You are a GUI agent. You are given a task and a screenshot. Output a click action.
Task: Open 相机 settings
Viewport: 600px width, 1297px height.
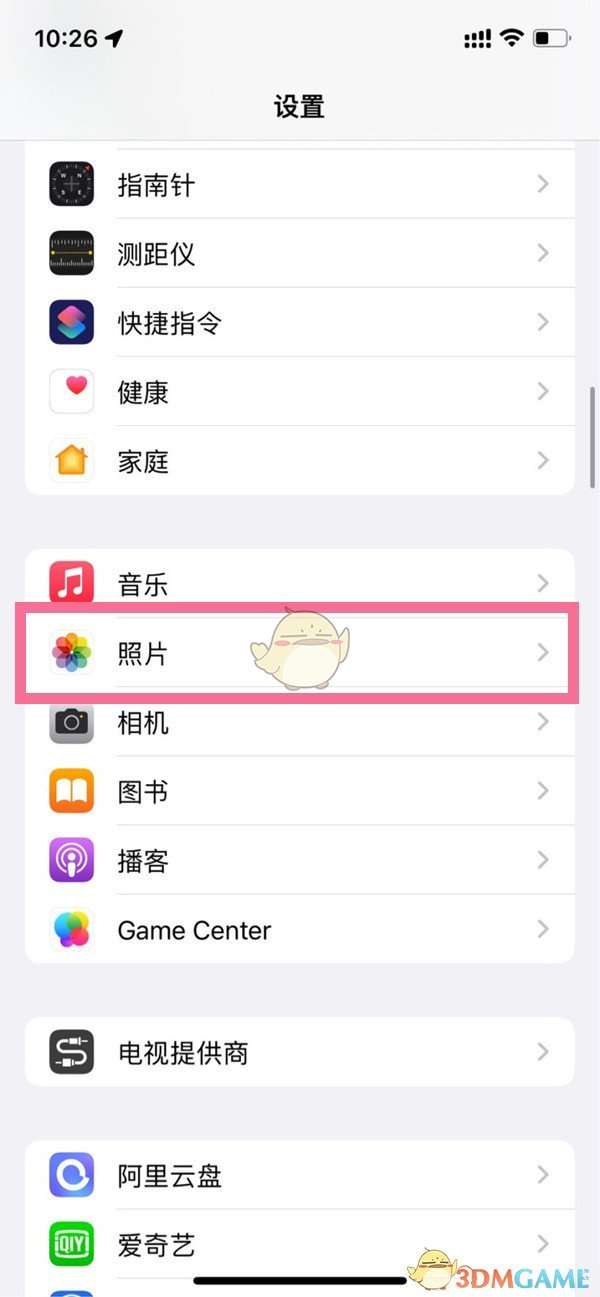pos(300,723)
